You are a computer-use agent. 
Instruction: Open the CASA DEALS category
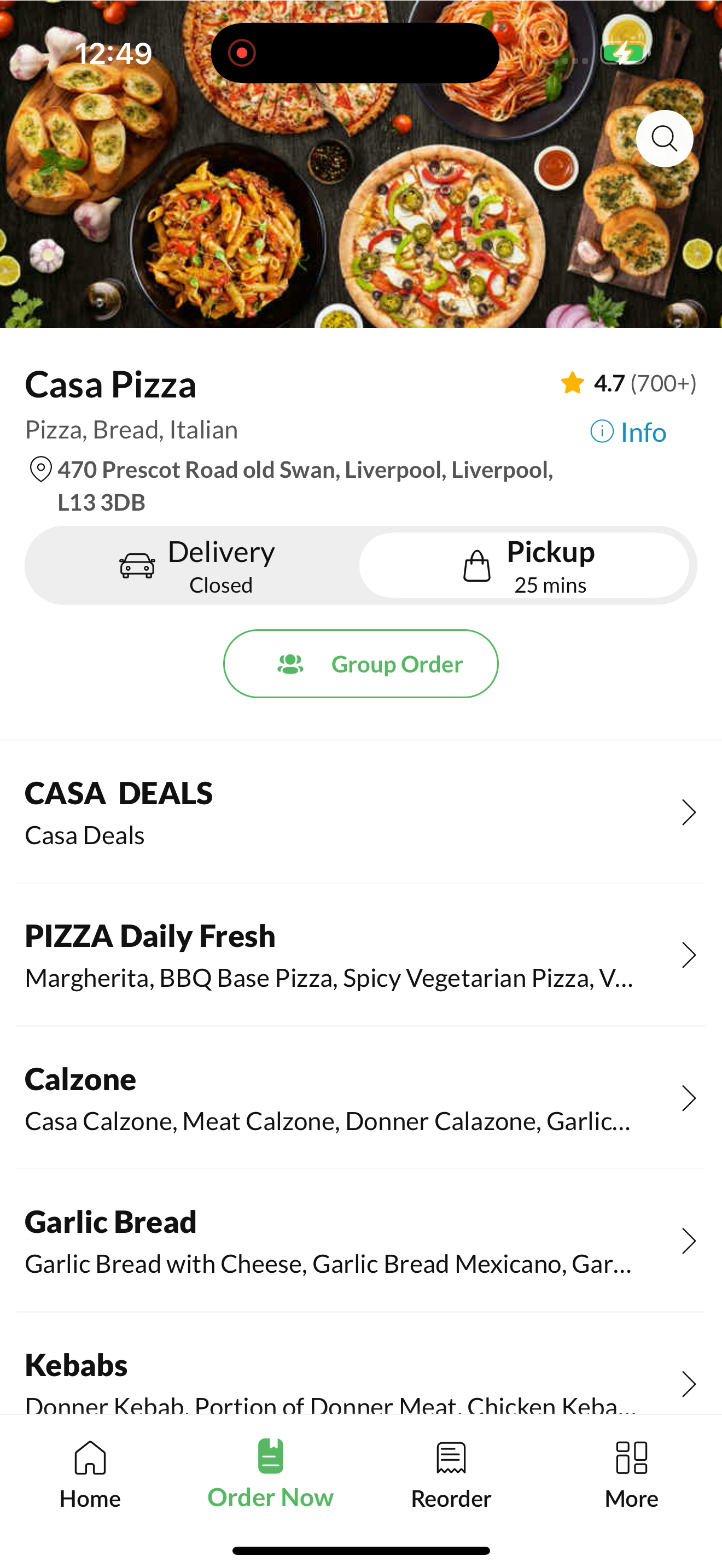[x=361, y=812]
